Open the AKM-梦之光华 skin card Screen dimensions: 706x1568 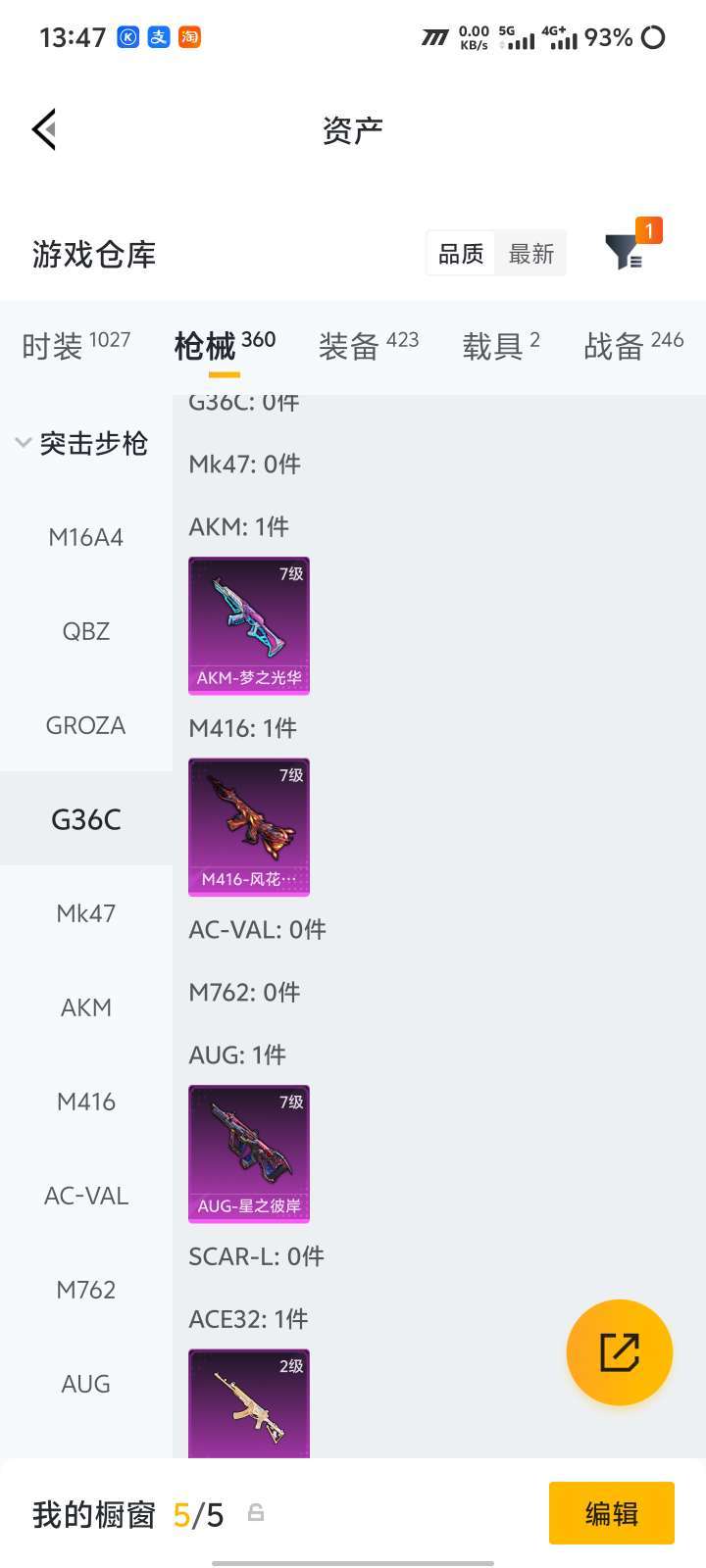point(249,625)
